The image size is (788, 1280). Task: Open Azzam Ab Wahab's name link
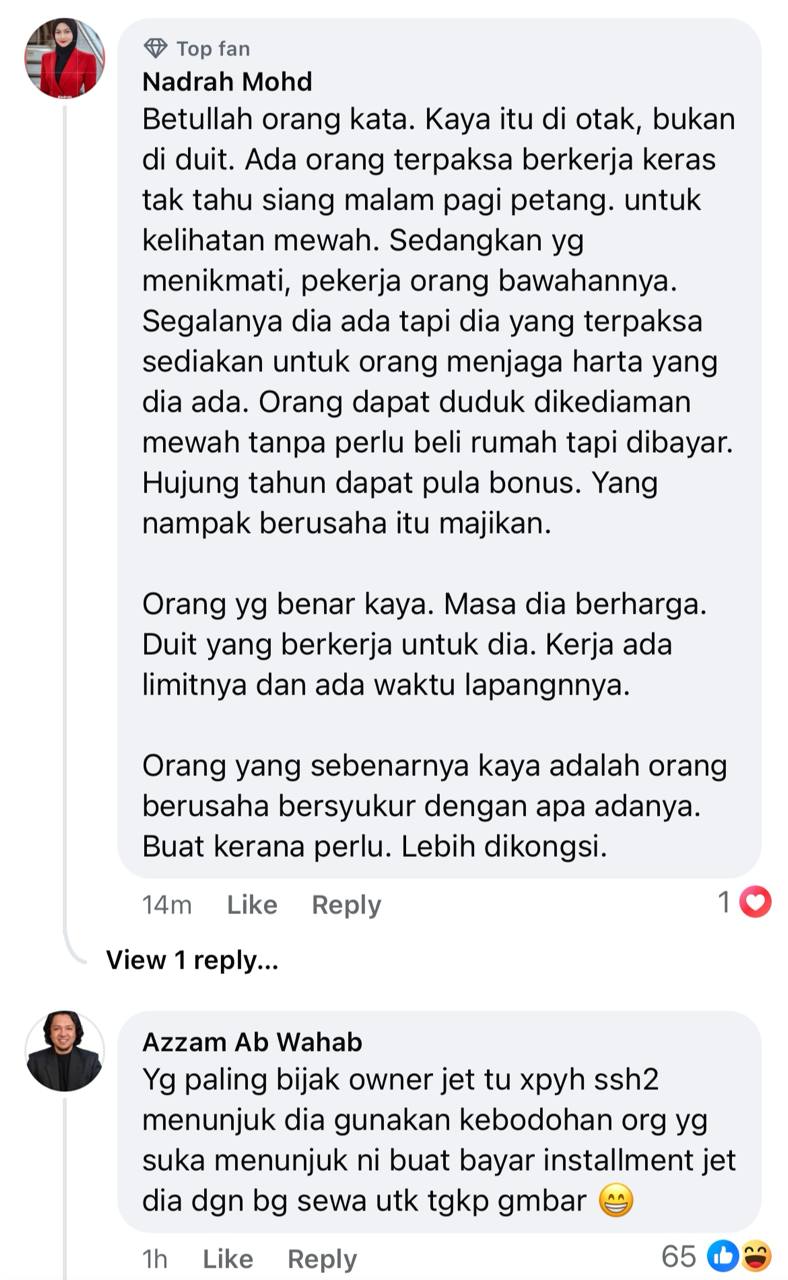[252, 1042]
